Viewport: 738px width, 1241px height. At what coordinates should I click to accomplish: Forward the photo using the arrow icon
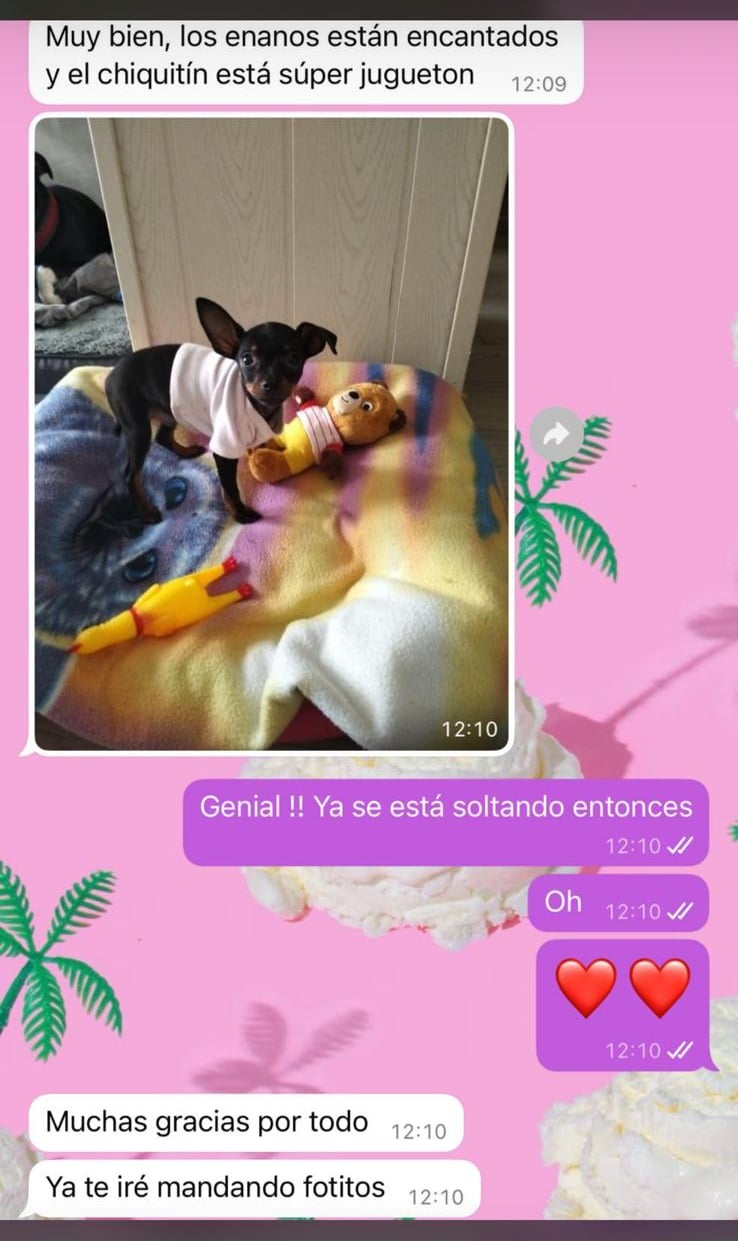pyautogui.click(x=556, y=434)
